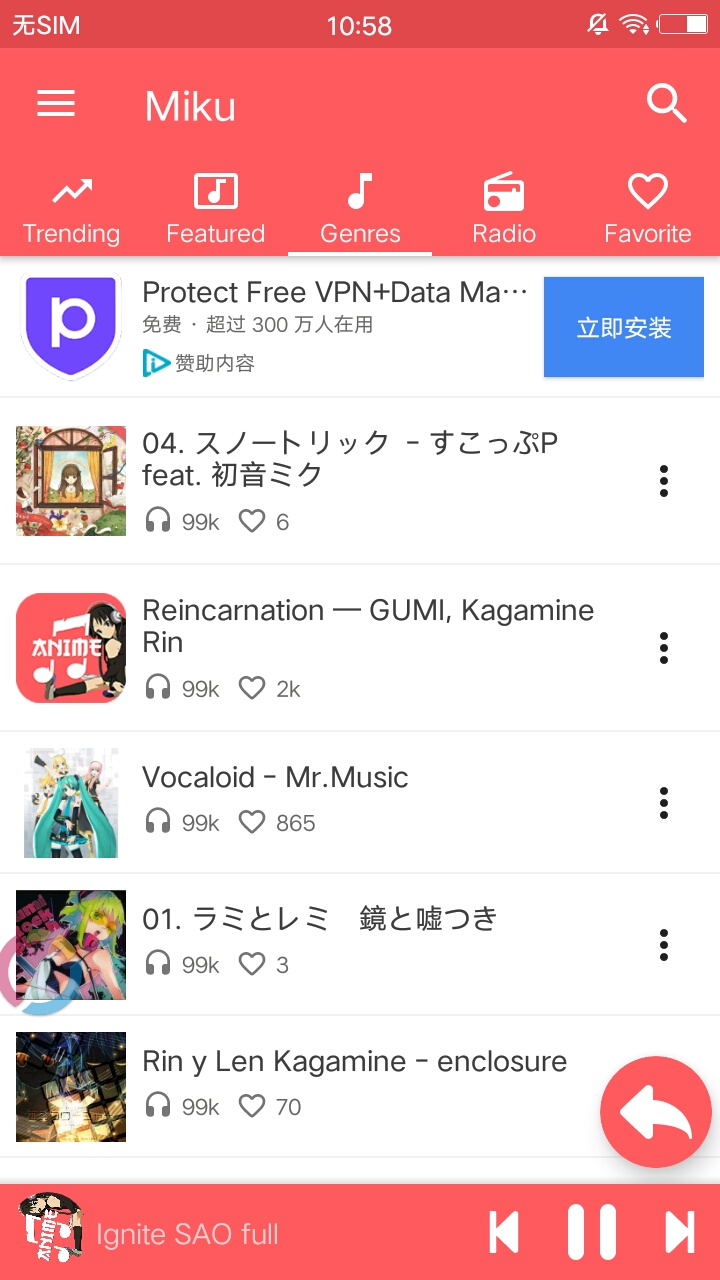
Task: Tap the curved arrow floating action button
Action: click(656, 1112)
